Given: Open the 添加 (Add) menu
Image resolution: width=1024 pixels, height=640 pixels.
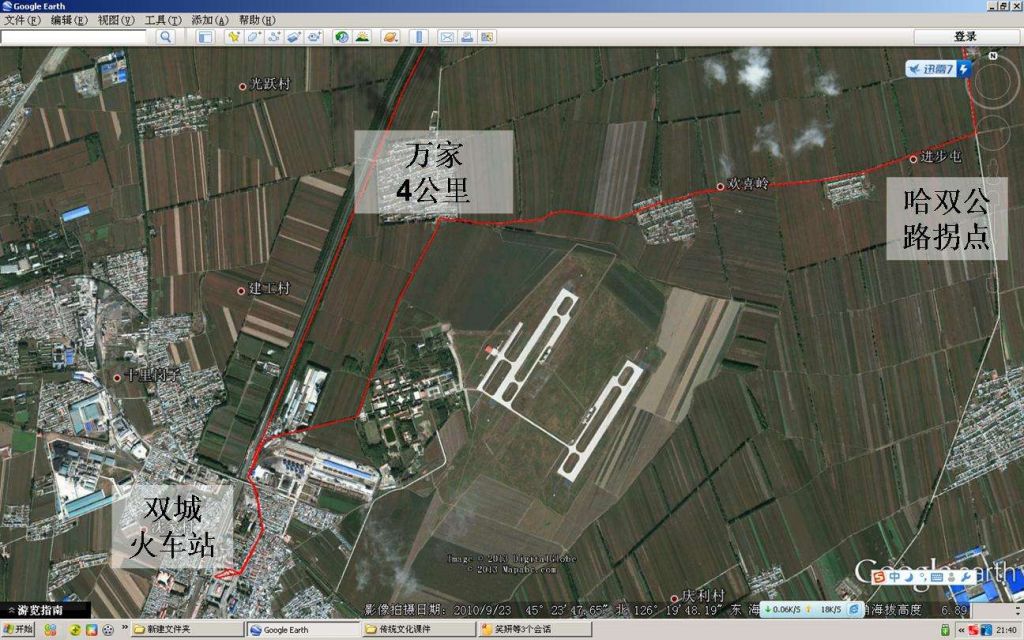Looking at the screenshot, I should (x=209, y=20).
